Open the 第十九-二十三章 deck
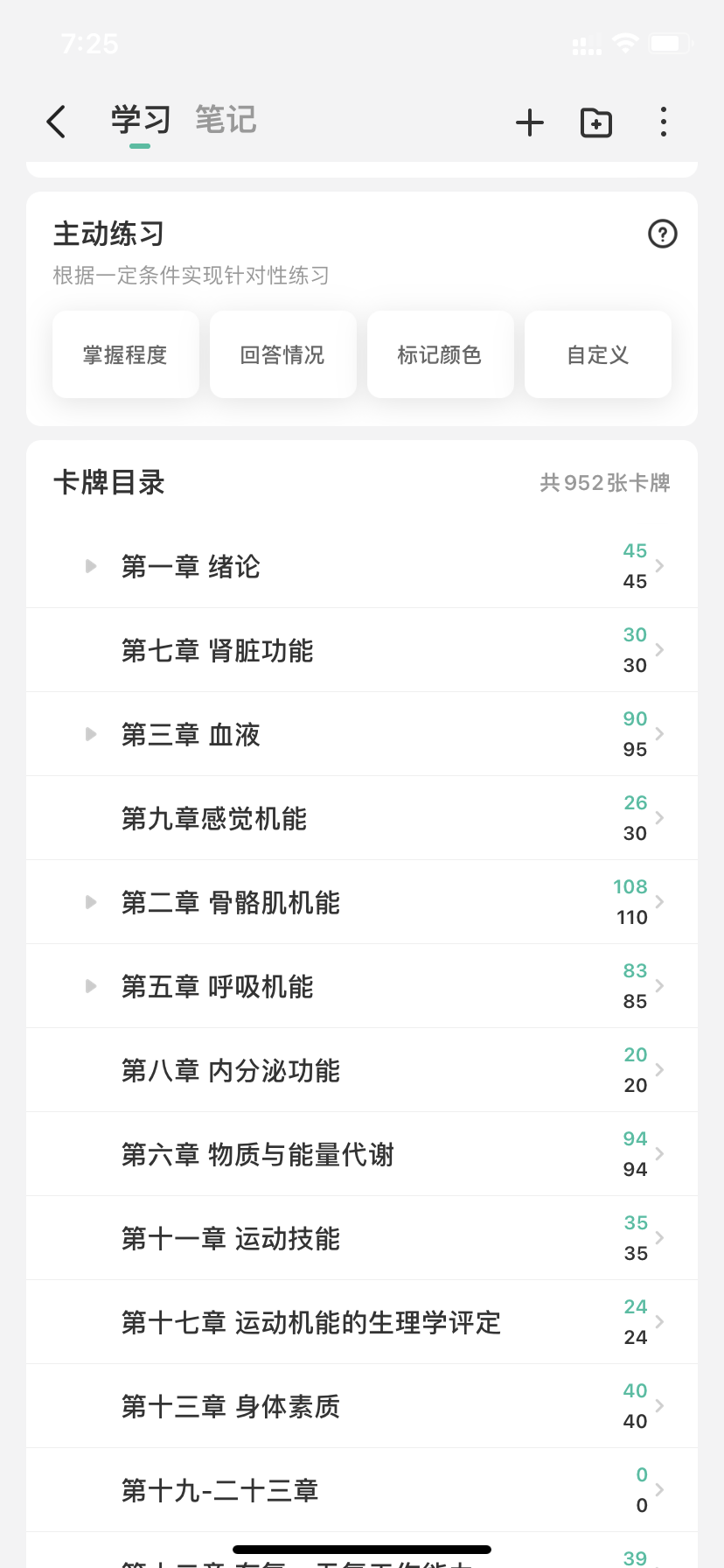 [x=362, y=1490]
